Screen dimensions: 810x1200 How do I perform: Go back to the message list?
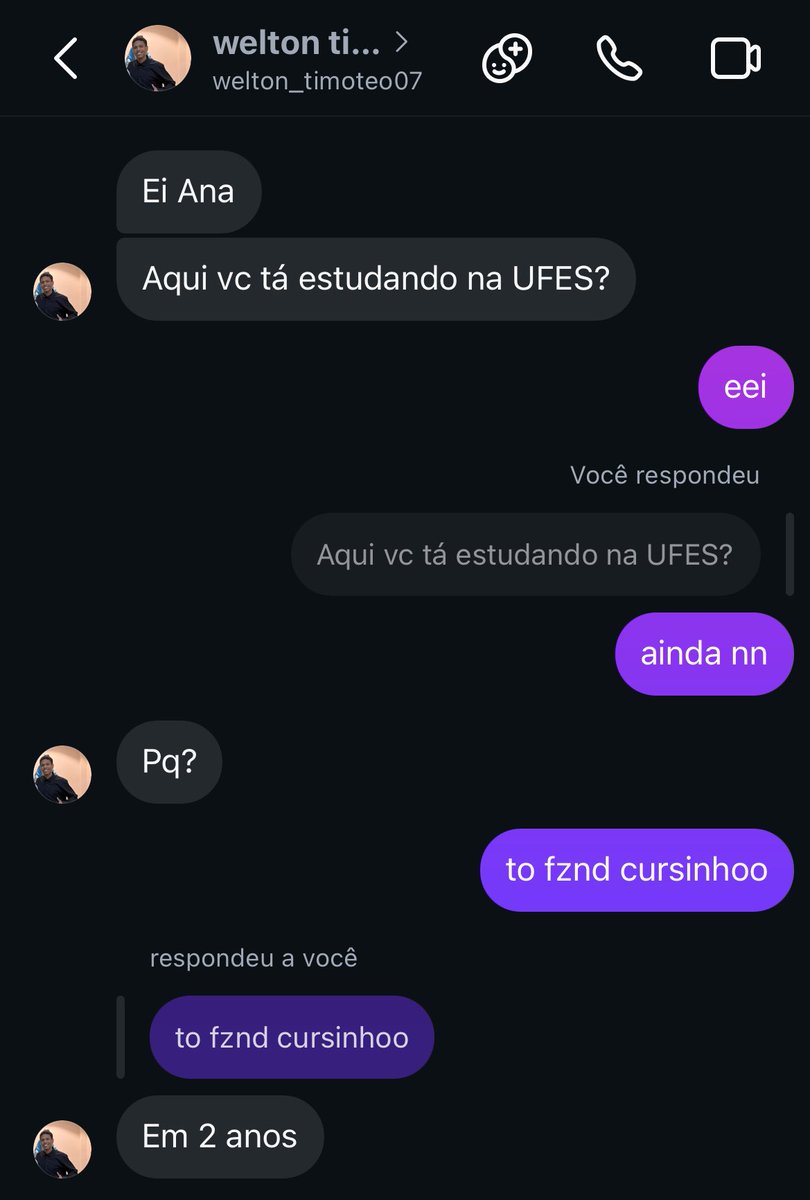coord(66,59)
